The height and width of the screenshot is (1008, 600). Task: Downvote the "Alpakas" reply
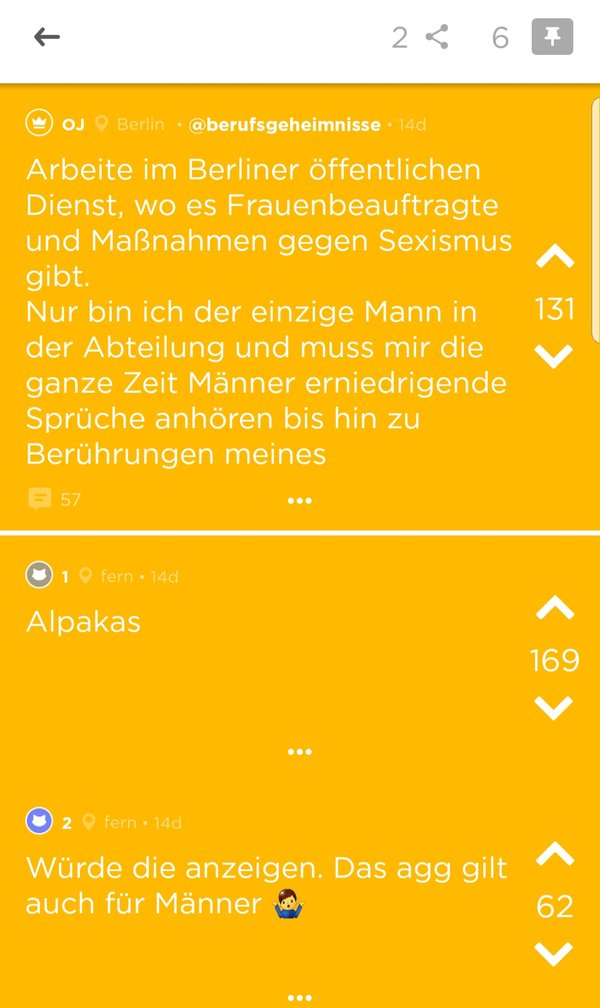point(554,708)
